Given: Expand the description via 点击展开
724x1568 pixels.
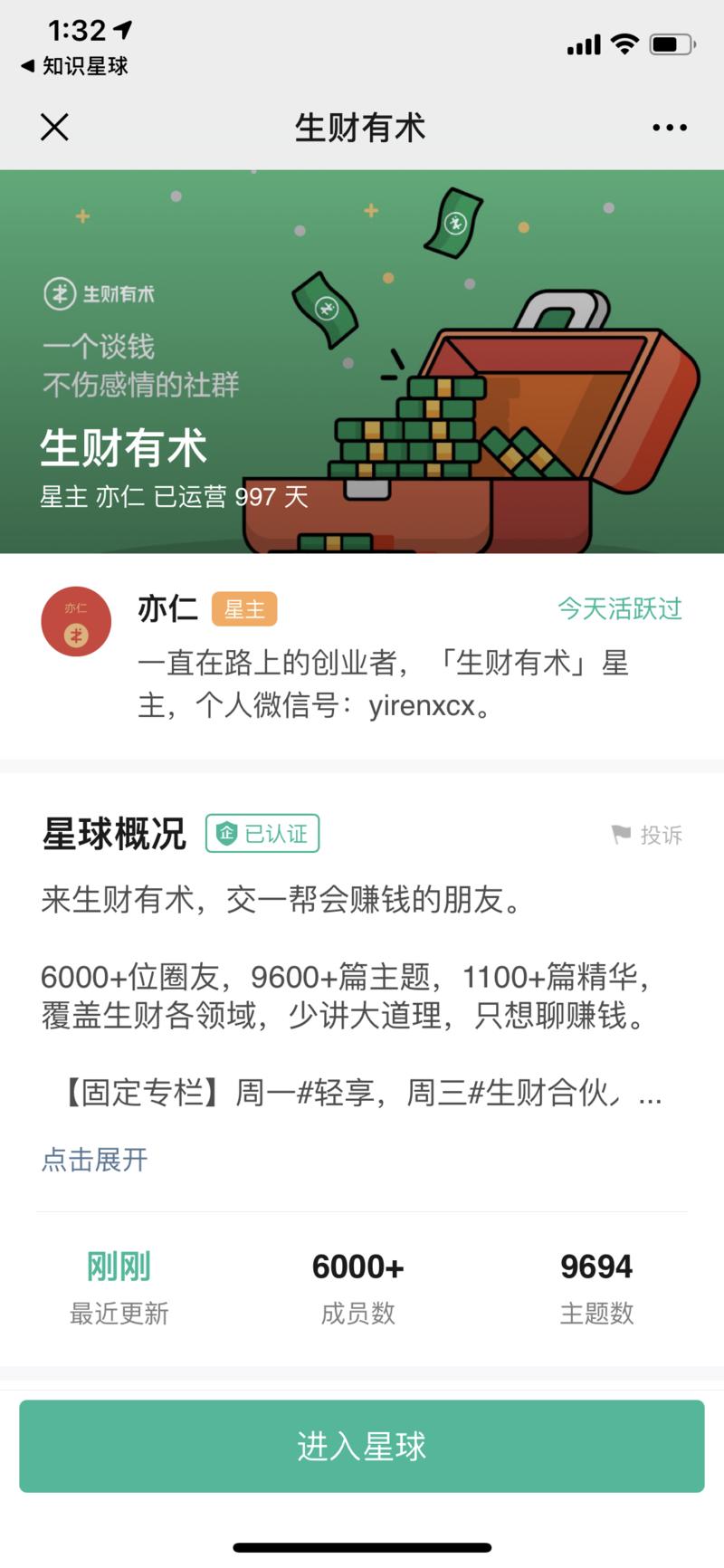Looking at the screenshot, I should pyautogui.click(x=94, y=1160).
